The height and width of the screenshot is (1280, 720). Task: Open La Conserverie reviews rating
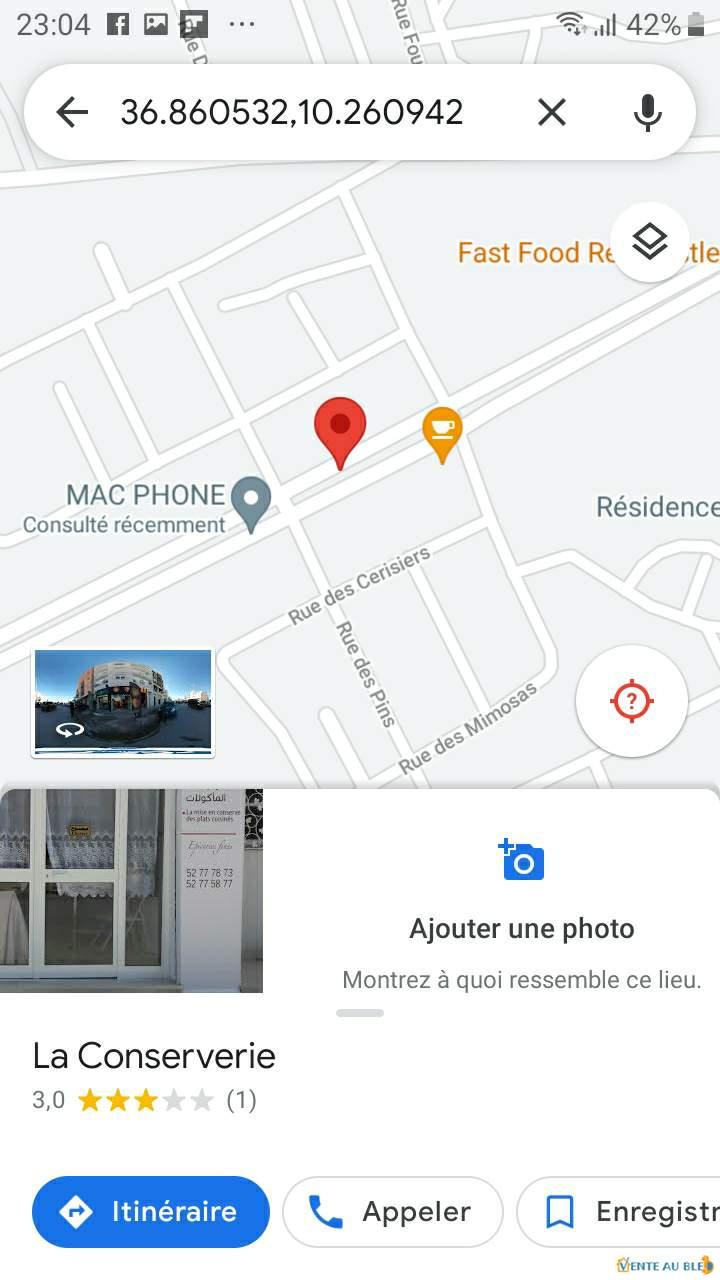pos(145,1101)
